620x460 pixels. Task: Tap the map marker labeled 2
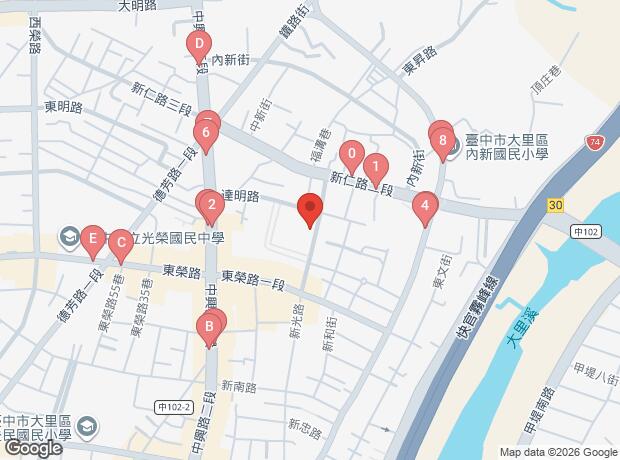point(211,207)
